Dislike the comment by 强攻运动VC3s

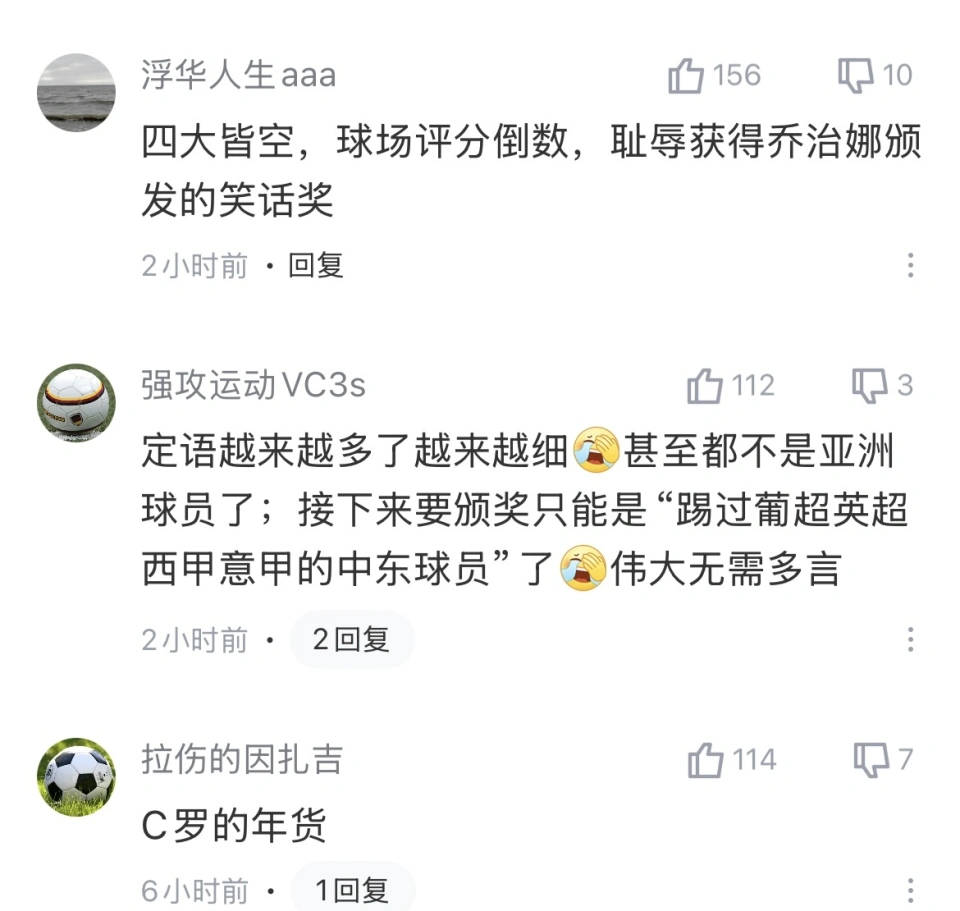click(869, 386)
